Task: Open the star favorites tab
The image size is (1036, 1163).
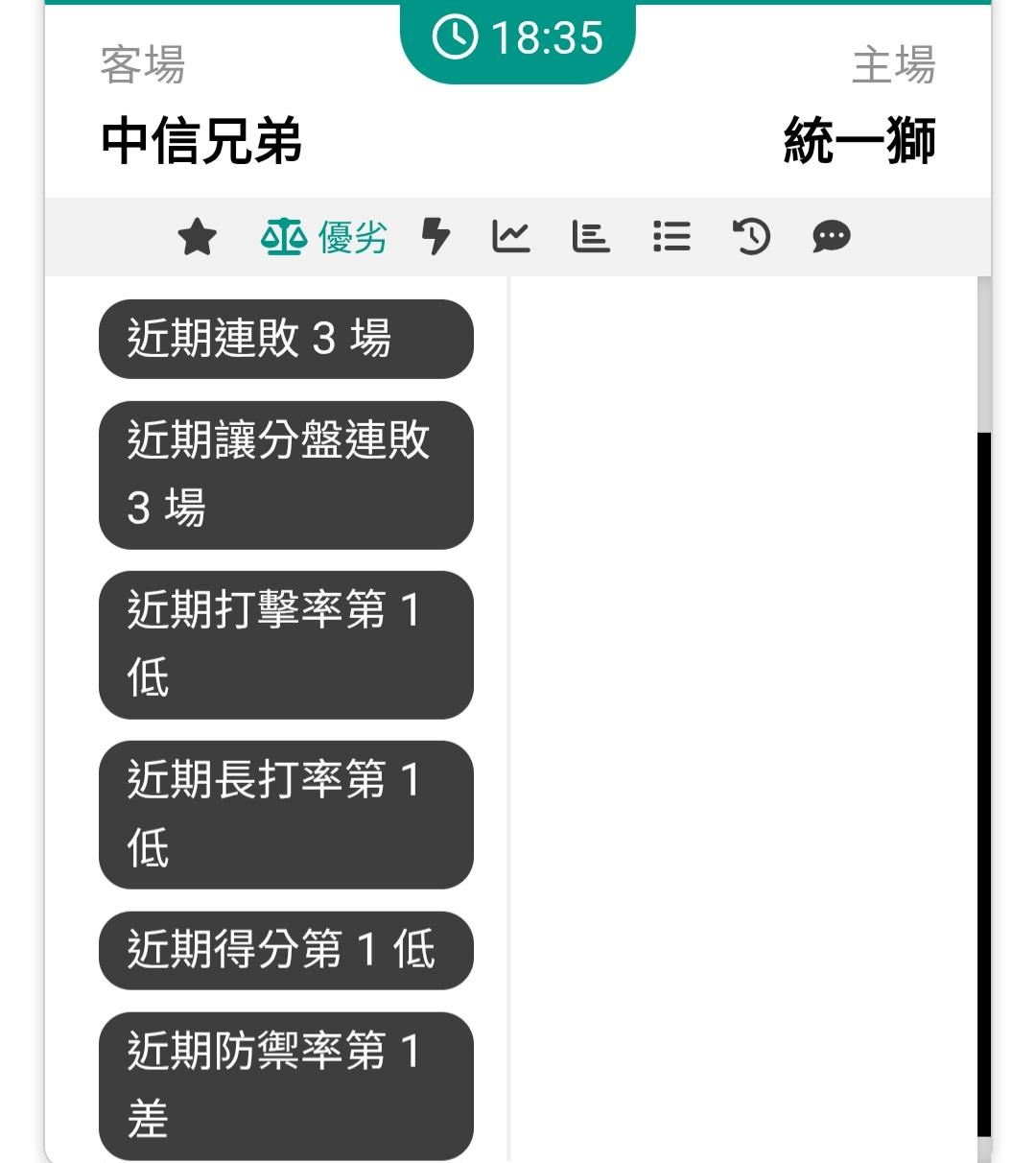Action: pos(198,236)
